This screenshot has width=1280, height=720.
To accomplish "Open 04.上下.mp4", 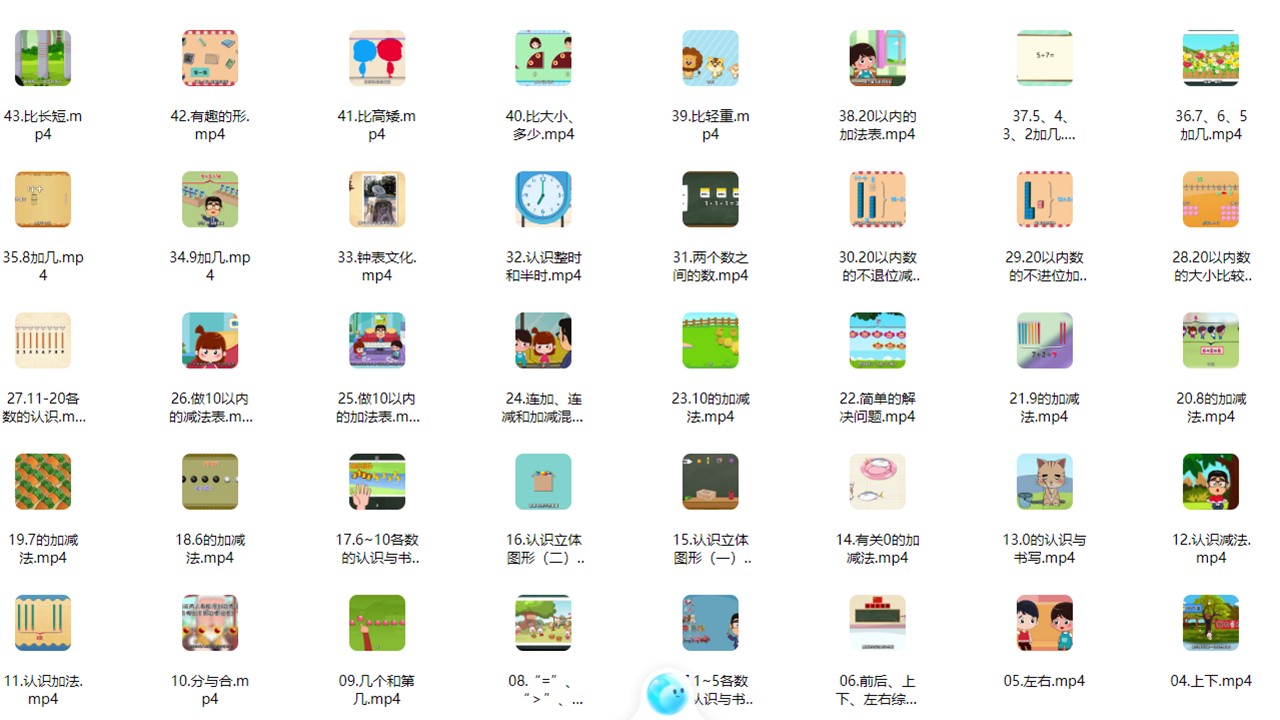I will [x=1210, y=622].
